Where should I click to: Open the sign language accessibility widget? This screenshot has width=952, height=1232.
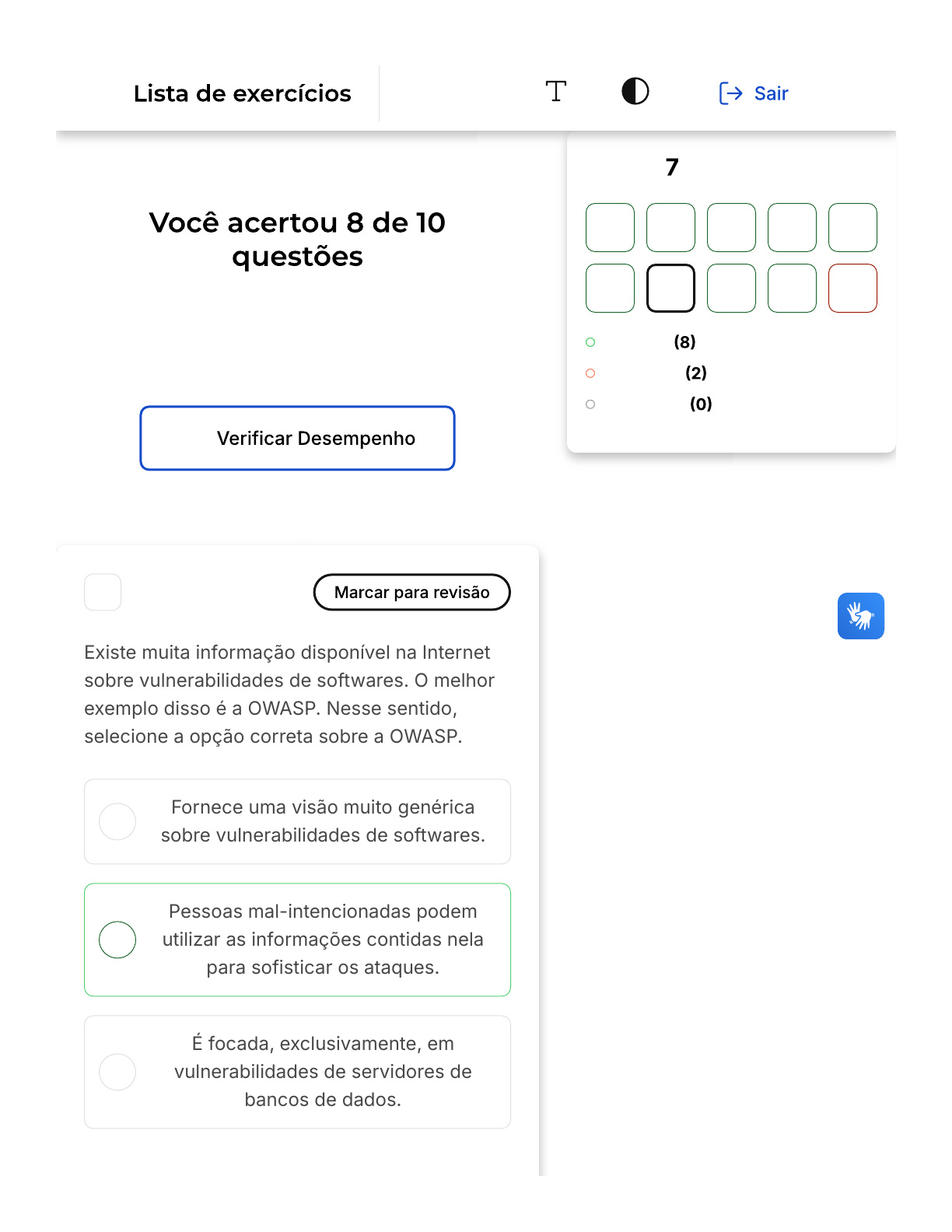point(860,616)
